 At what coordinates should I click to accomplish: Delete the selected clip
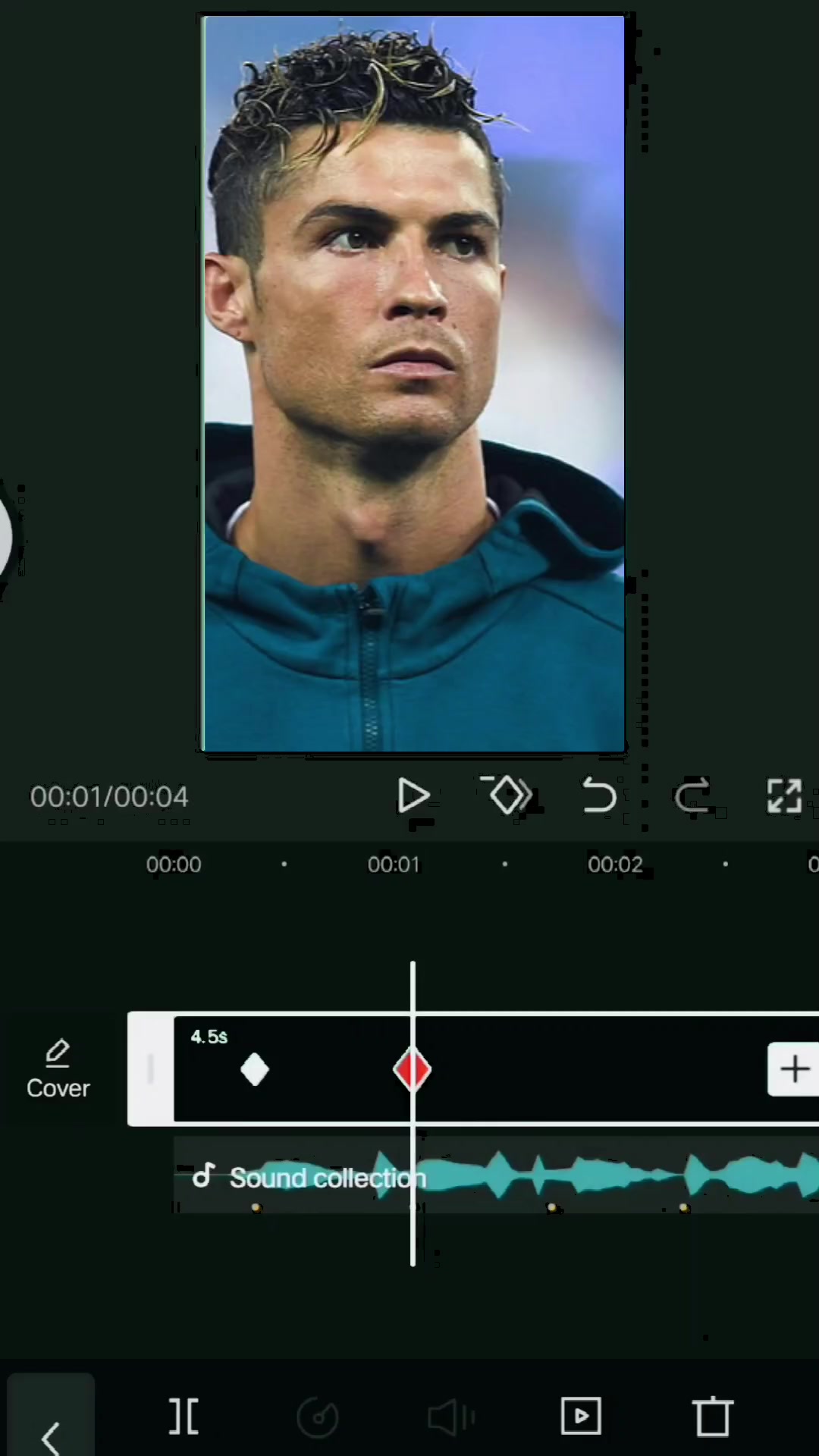click(712, 1417)
